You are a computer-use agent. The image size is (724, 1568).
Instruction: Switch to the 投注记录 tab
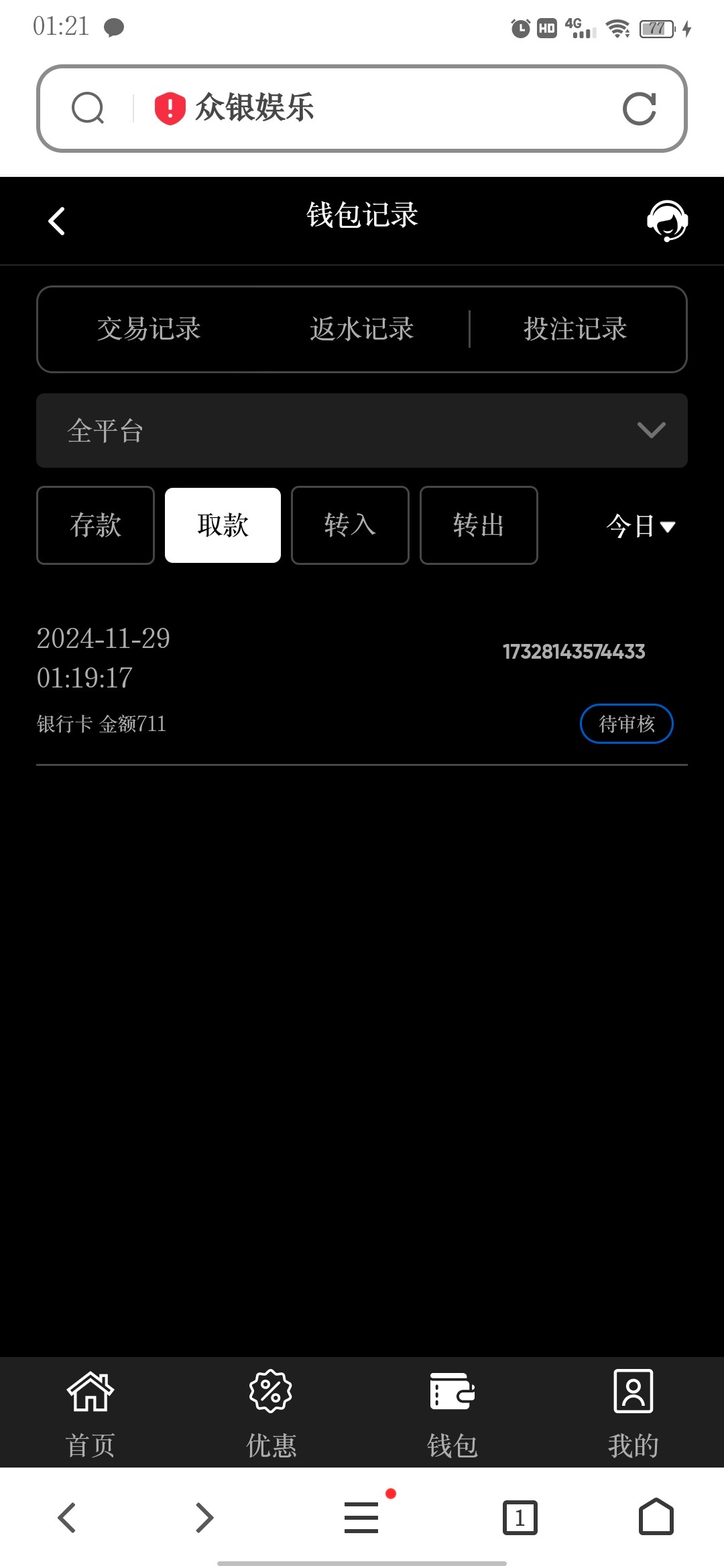pos(575,329)
